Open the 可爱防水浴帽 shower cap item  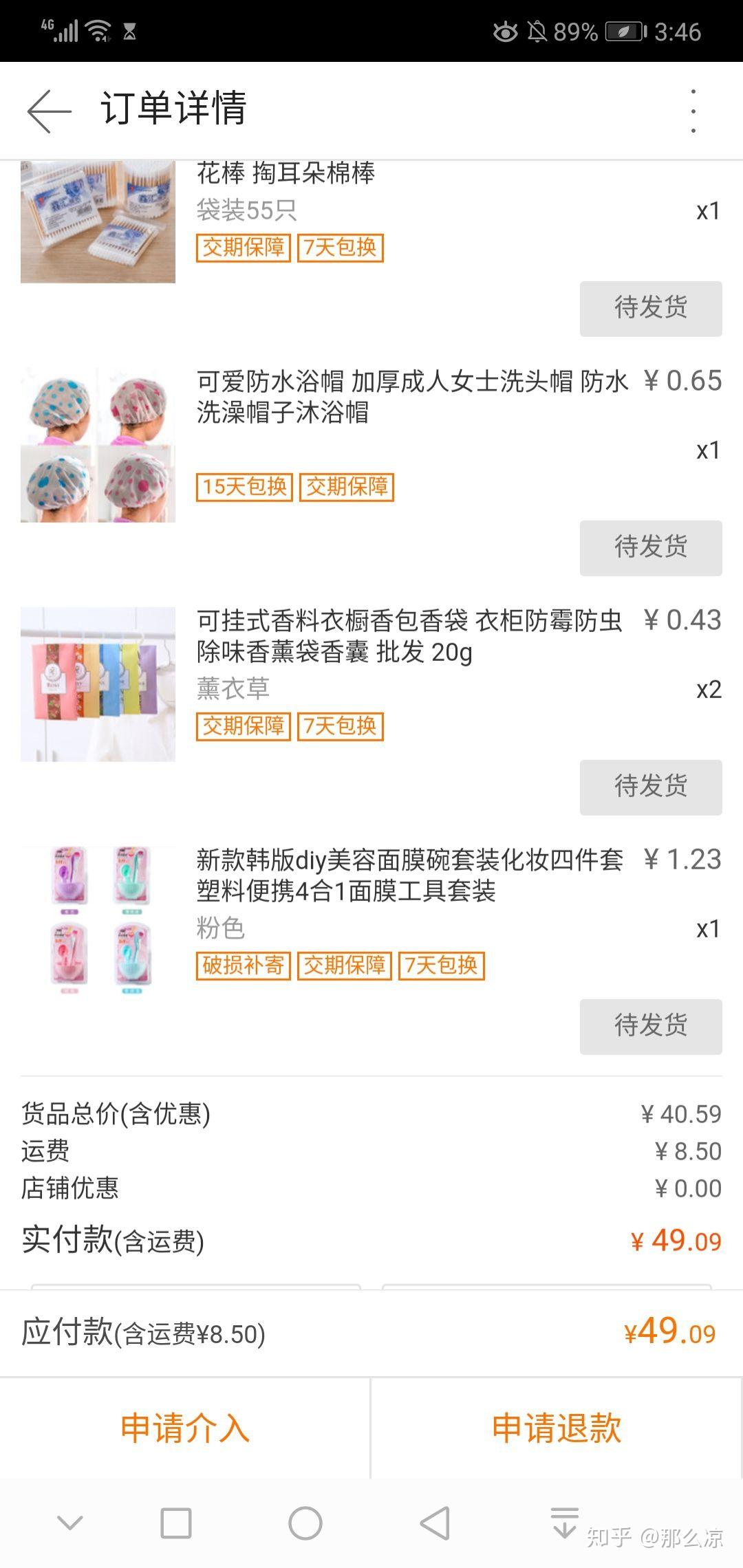pyautogui.click(x=411, y=396)
